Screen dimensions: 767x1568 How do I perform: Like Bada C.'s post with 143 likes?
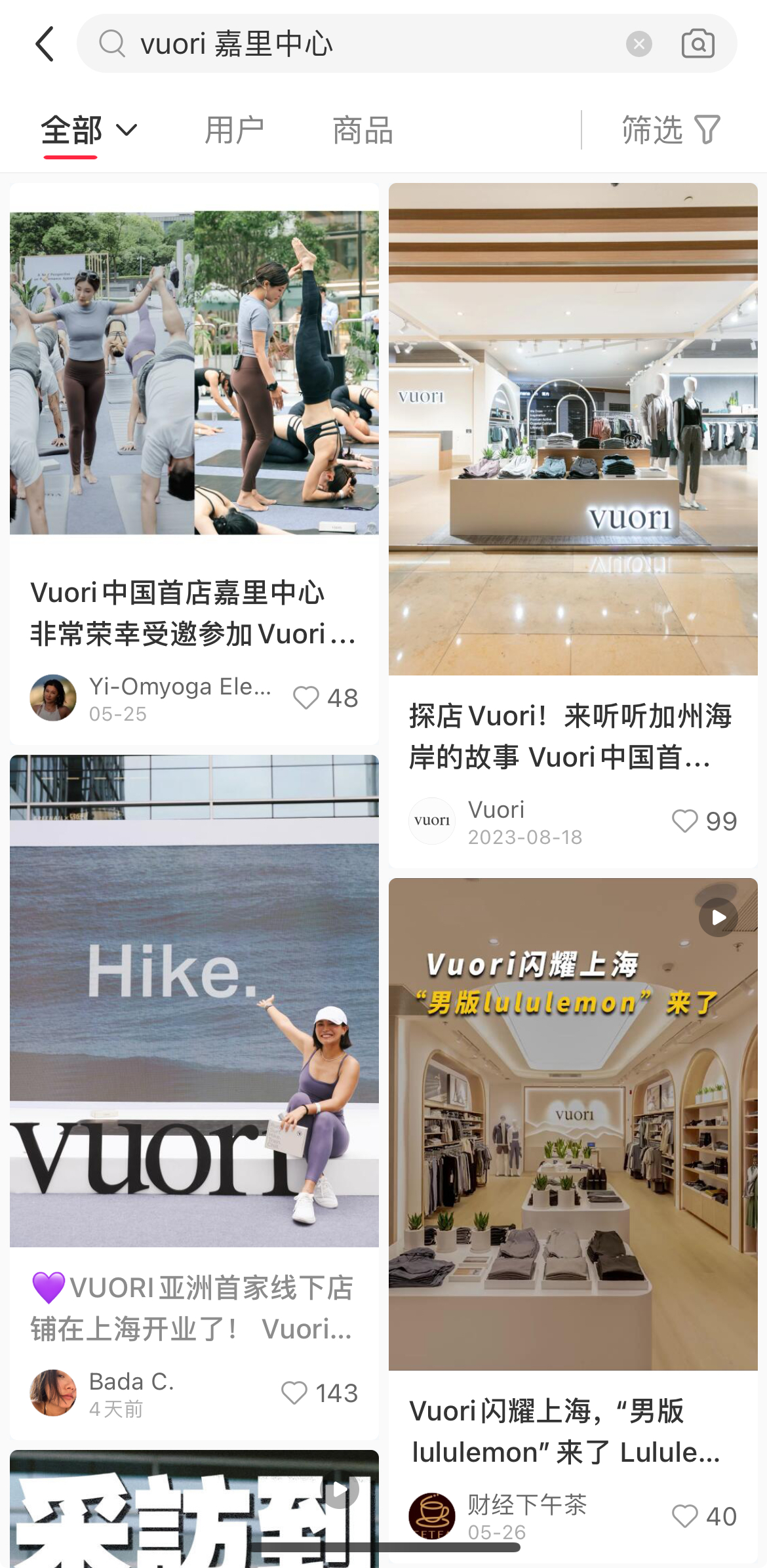coord(294,1393)
